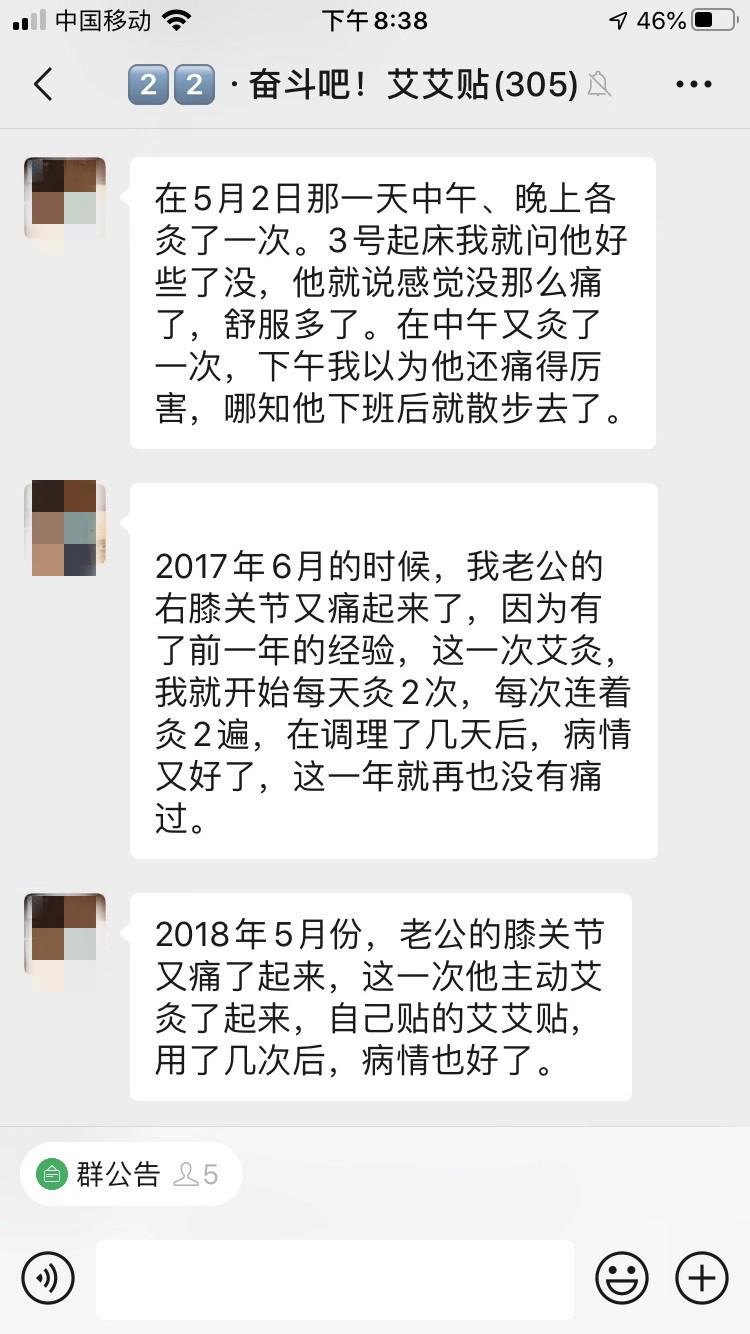Go back from the group chat

coord(43,85)
